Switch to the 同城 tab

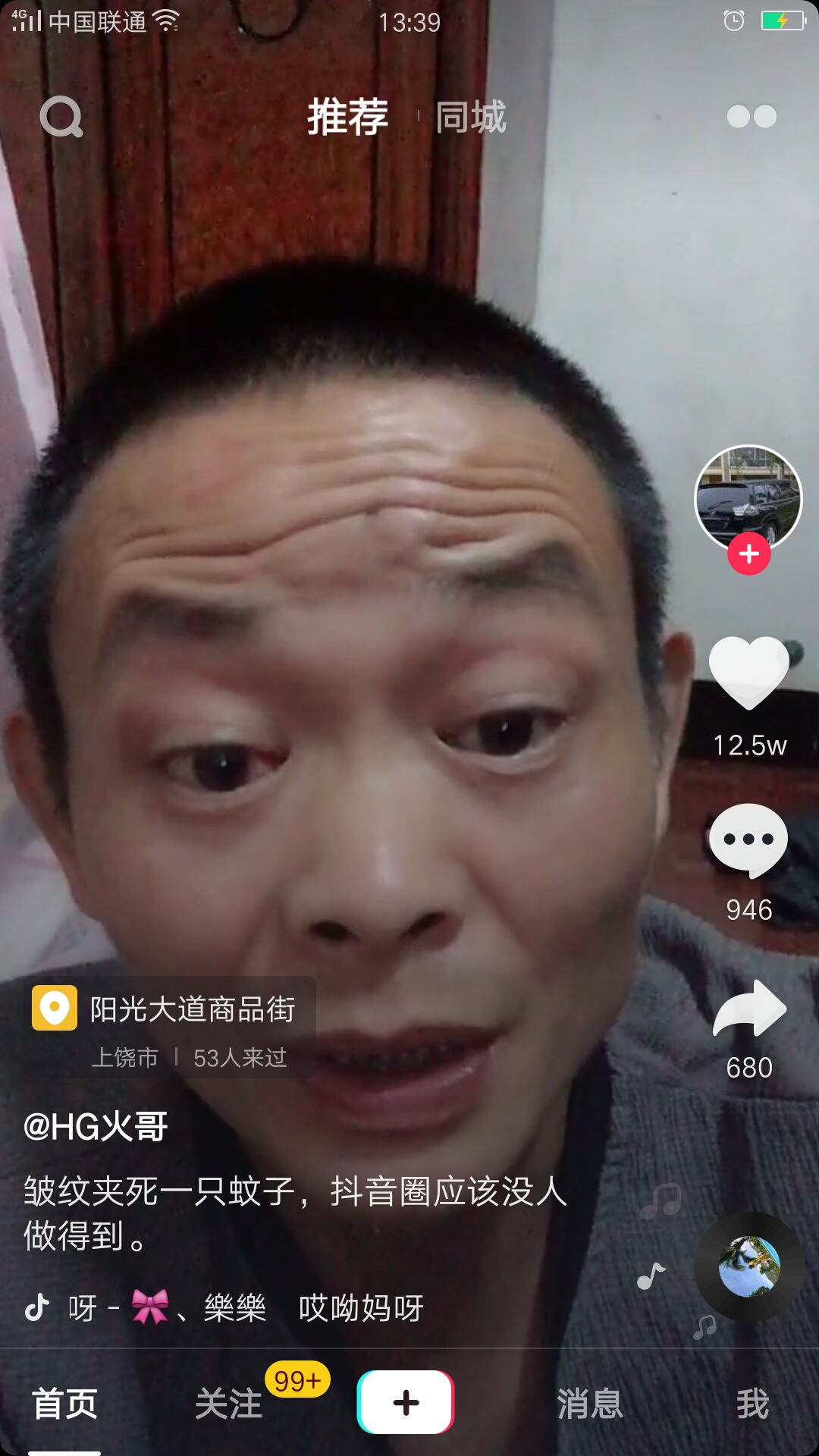pyautogui.click(x=470, y=117)
